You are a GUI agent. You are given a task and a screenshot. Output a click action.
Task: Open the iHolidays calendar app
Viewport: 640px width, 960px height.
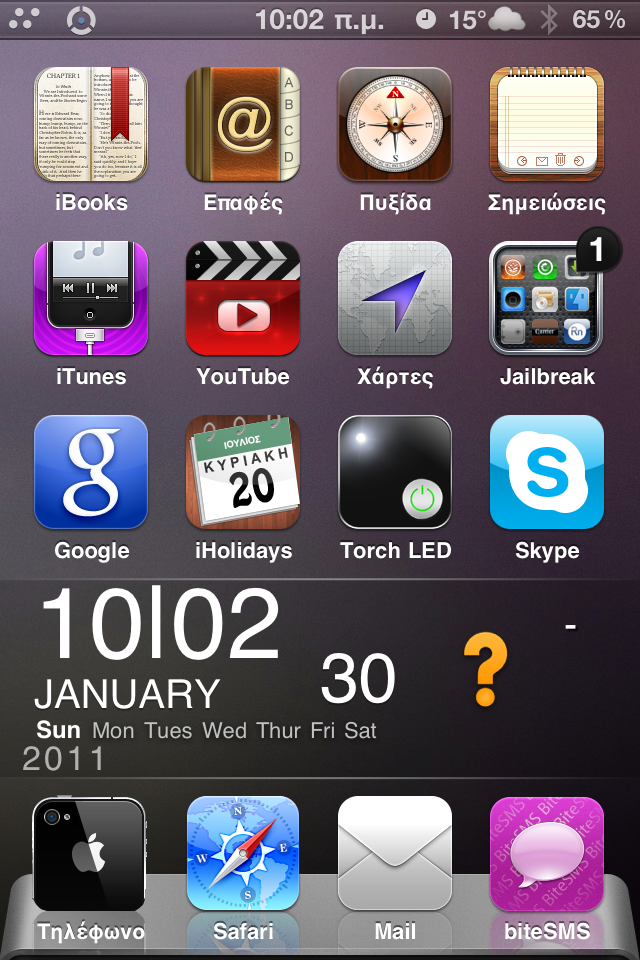(243, 472)
